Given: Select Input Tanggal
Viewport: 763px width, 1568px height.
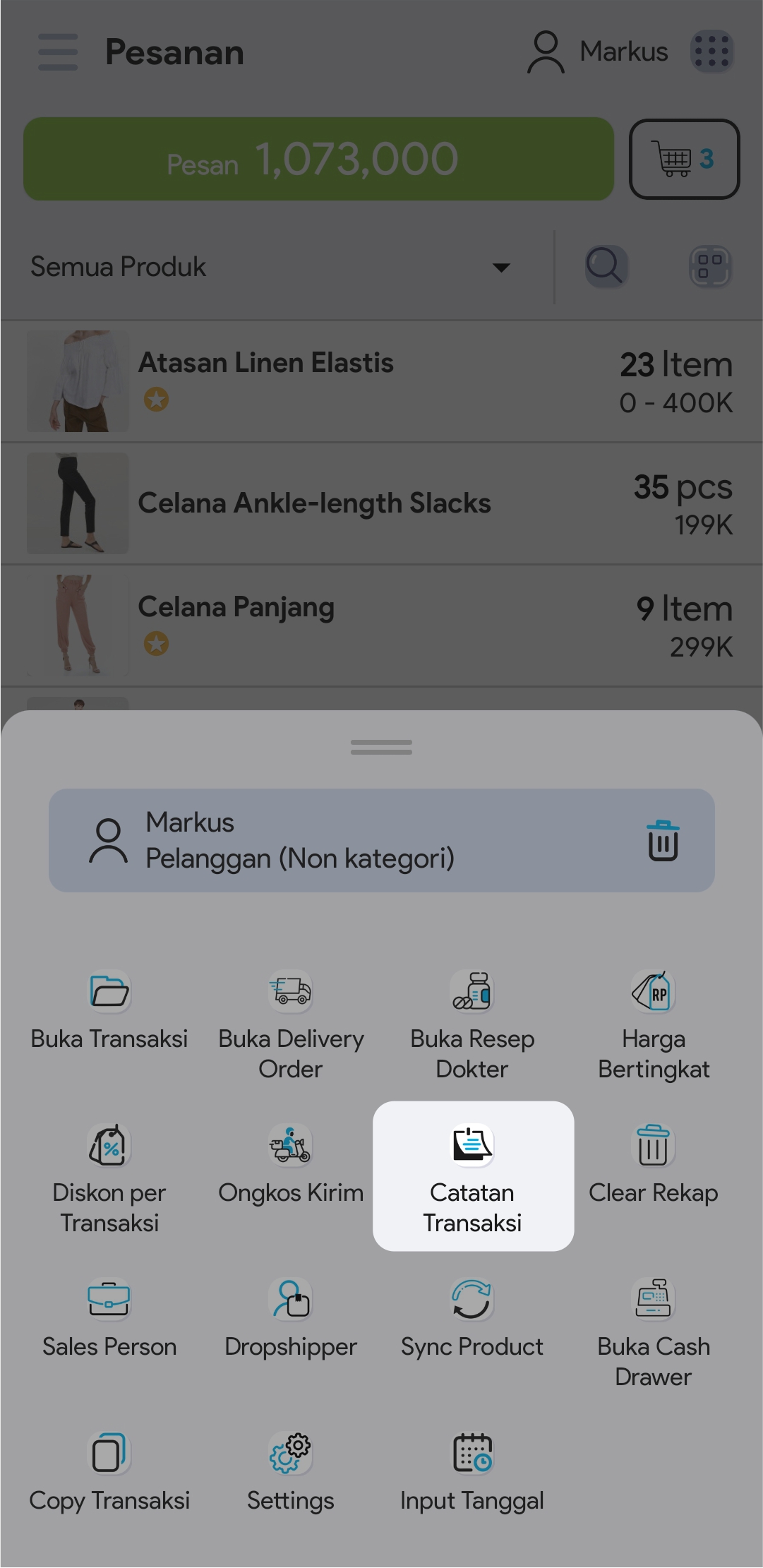Looking at the screenshot, I should [x=472, y=1471].
